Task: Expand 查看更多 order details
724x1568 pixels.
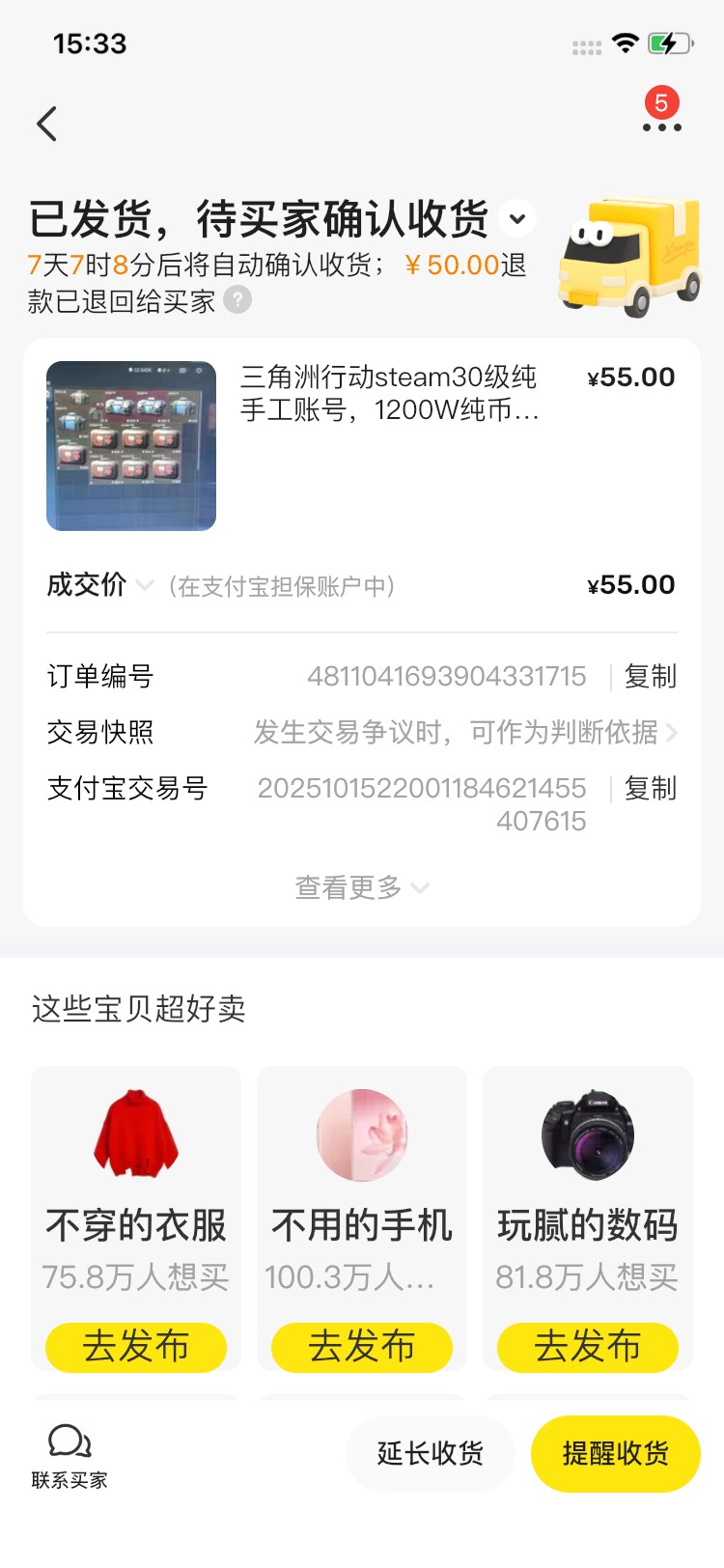Action: [x=361, y=887]
